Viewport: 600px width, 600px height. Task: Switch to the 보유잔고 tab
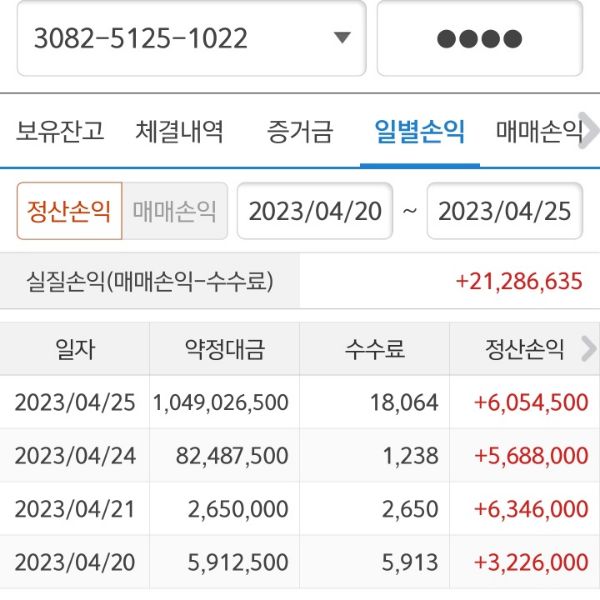click(x=60, y=131)
